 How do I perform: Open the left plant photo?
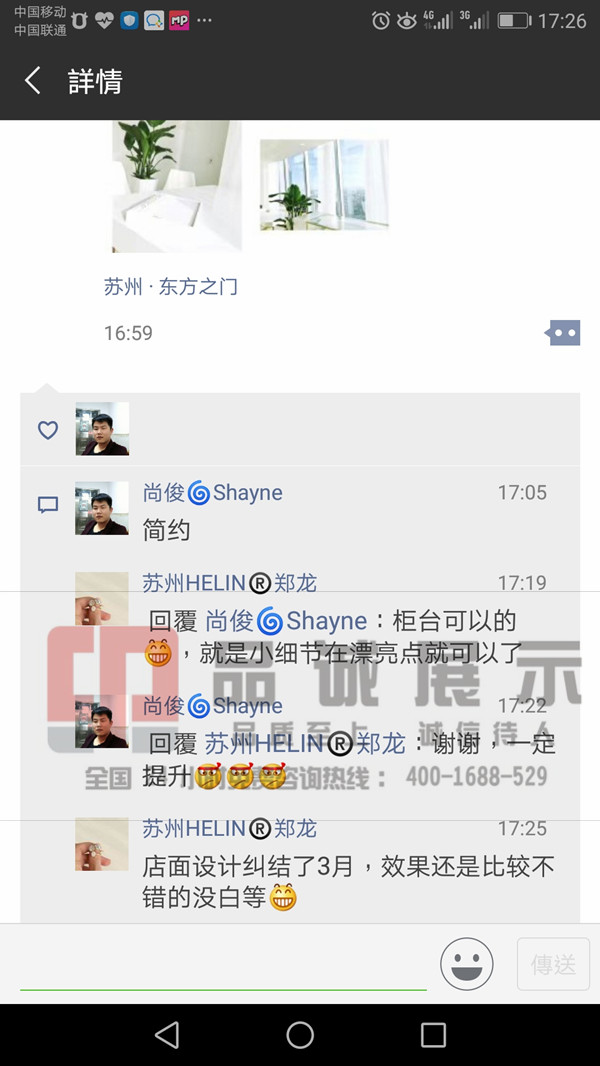[177, 186]
